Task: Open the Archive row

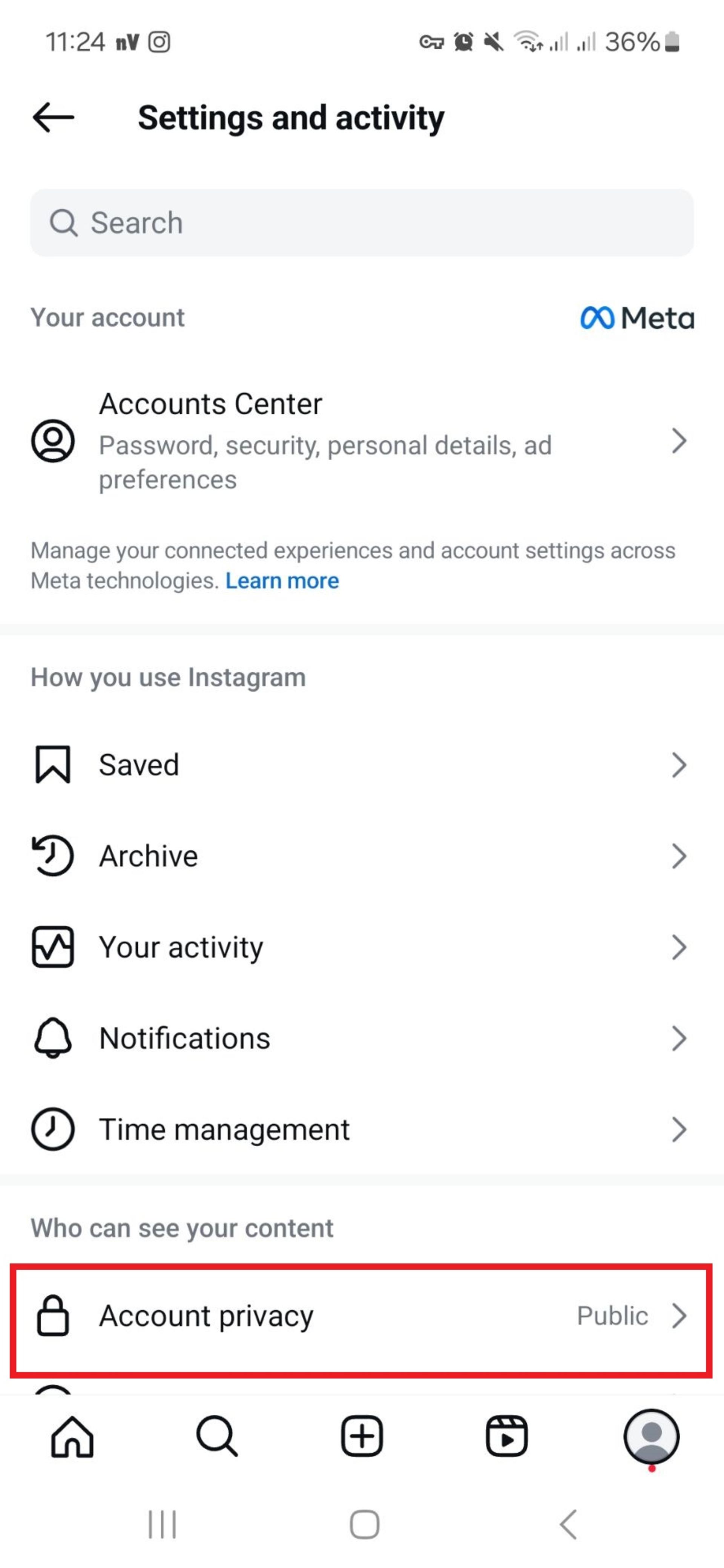Action: tap(362, 856)
